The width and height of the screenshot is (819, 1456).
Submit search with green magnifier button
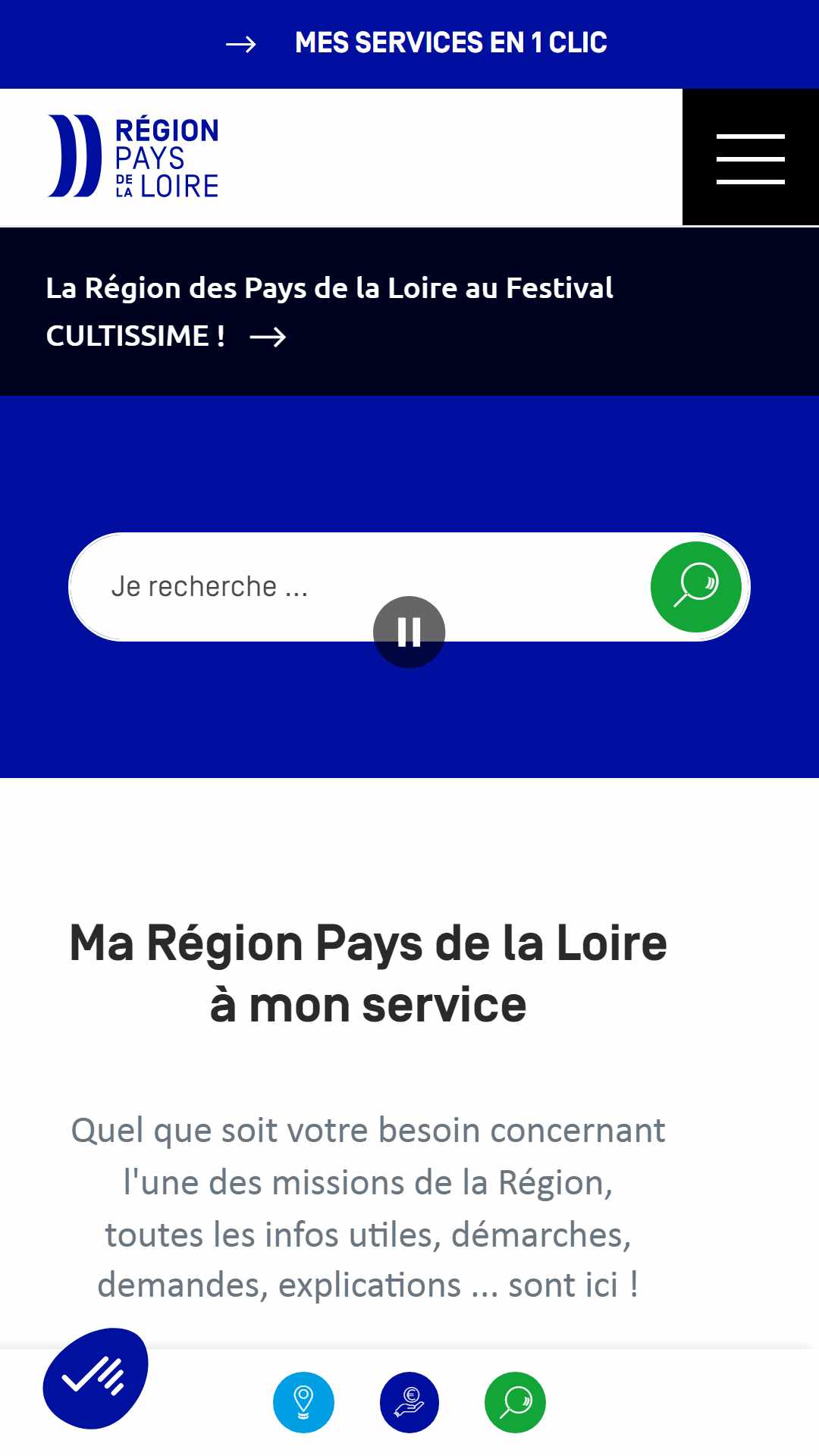point(695,587)
